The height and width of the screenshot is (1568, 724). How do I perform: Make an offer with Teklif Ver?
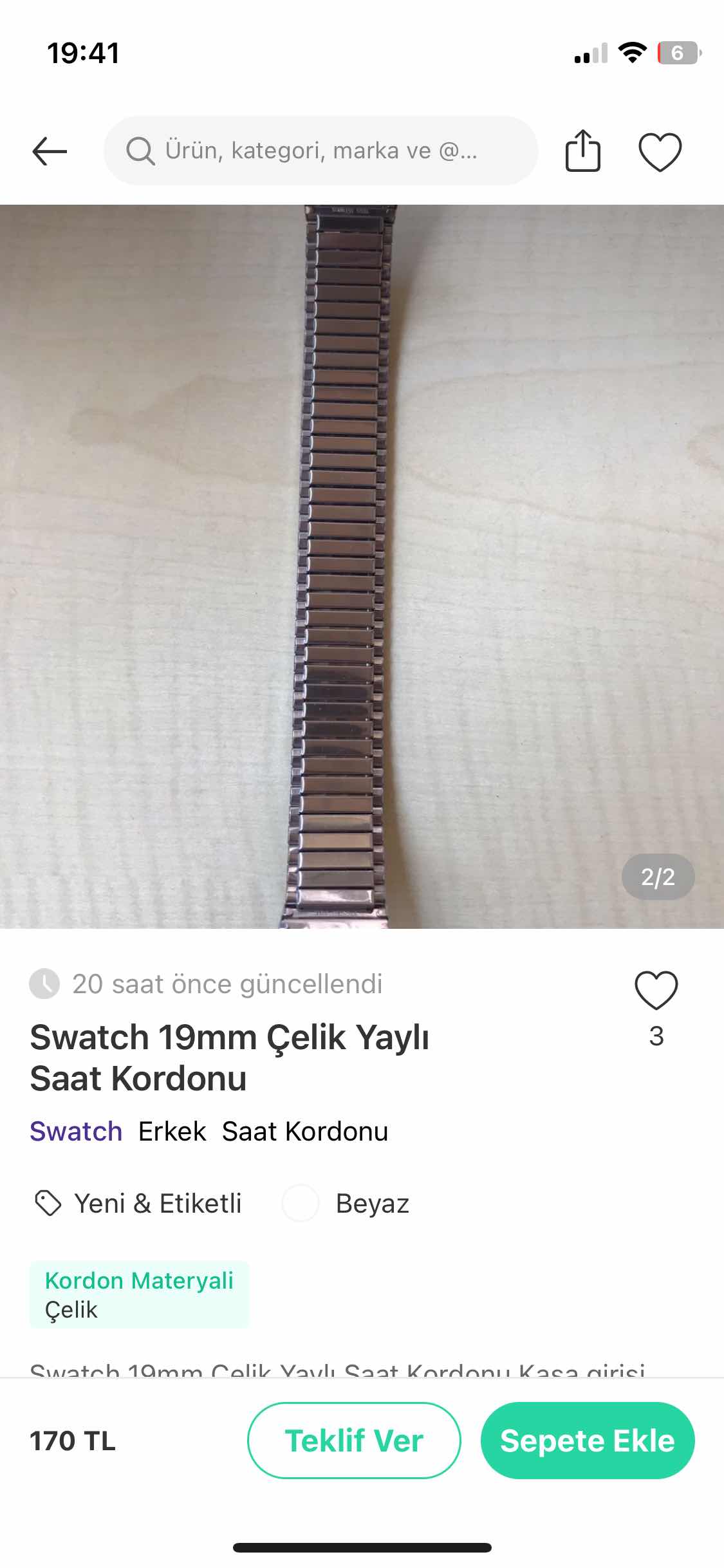click(x=354, y=1441)
